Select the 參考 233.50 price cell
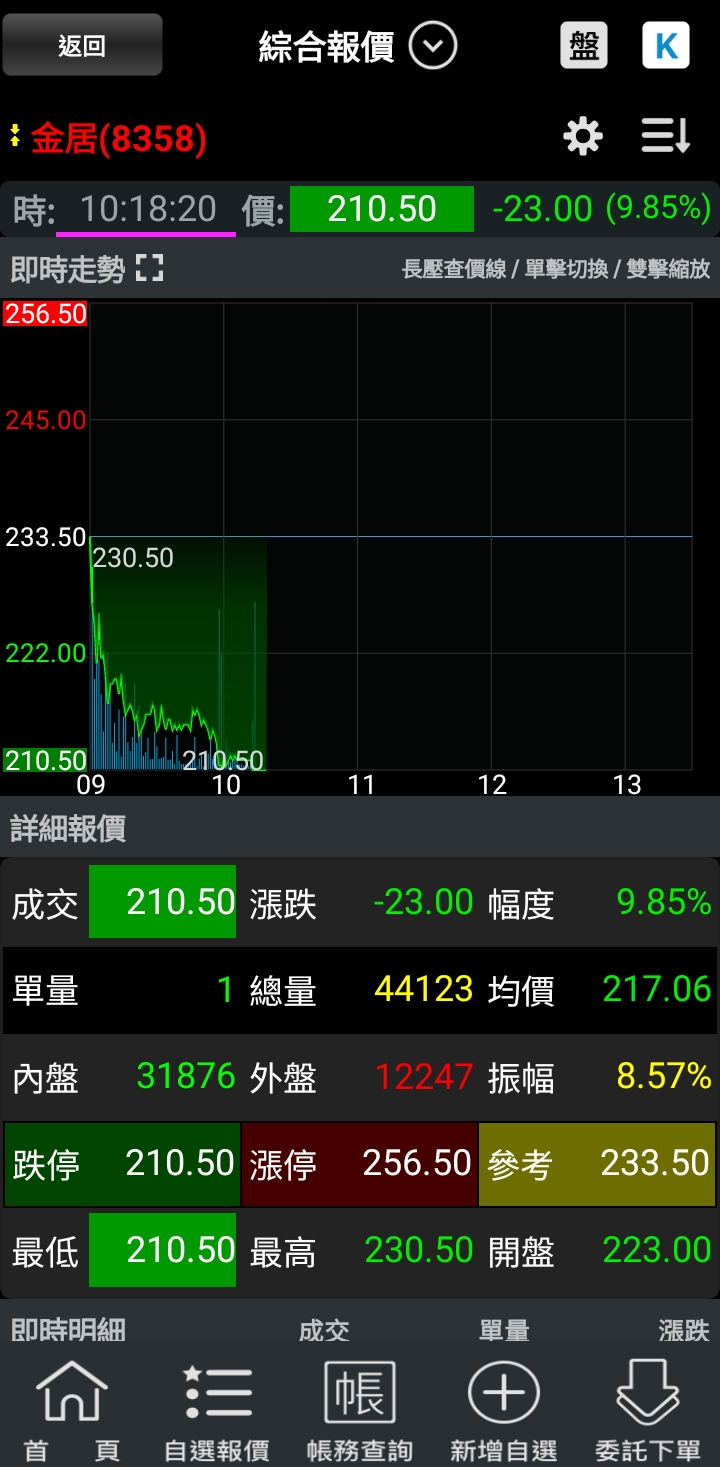720x1467 pixels. click(x=597, y=1164)
